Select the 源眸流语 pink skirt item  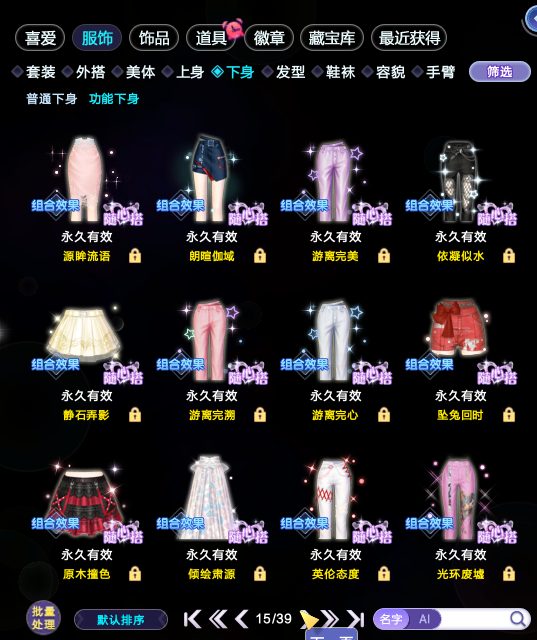pos(87,182)
